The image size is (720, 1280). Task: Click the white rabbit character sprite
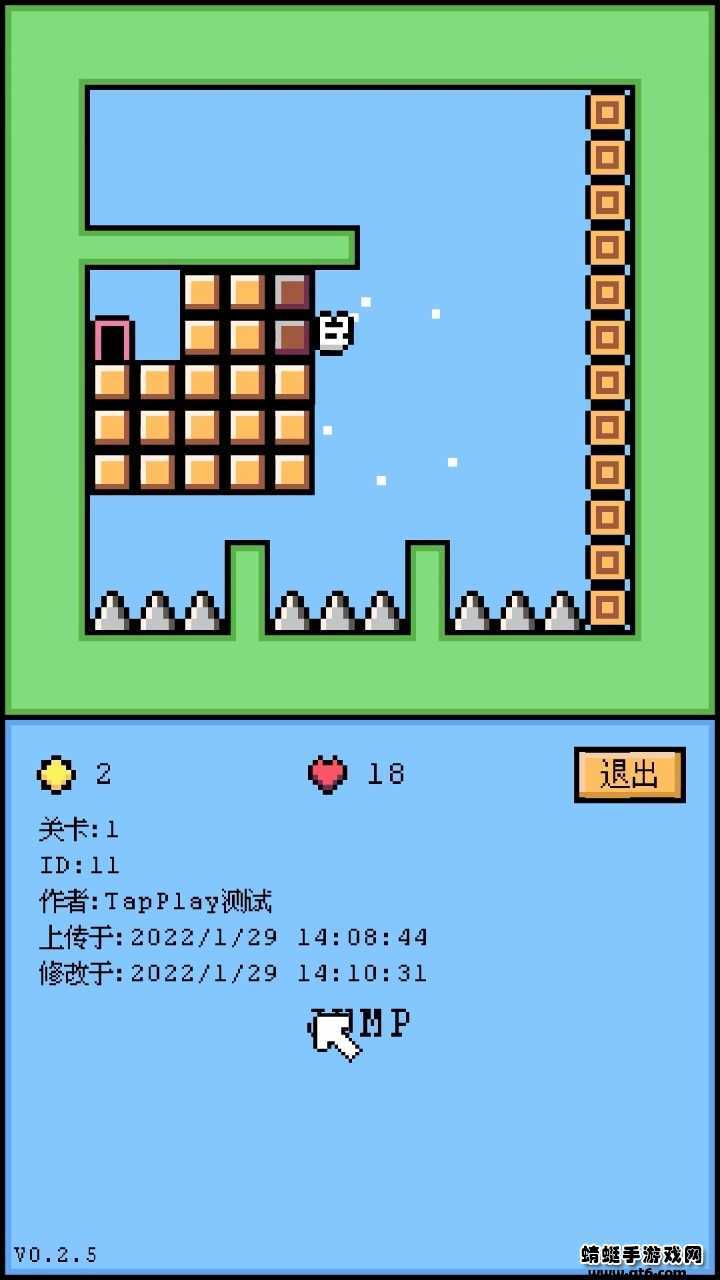point(334,333)
